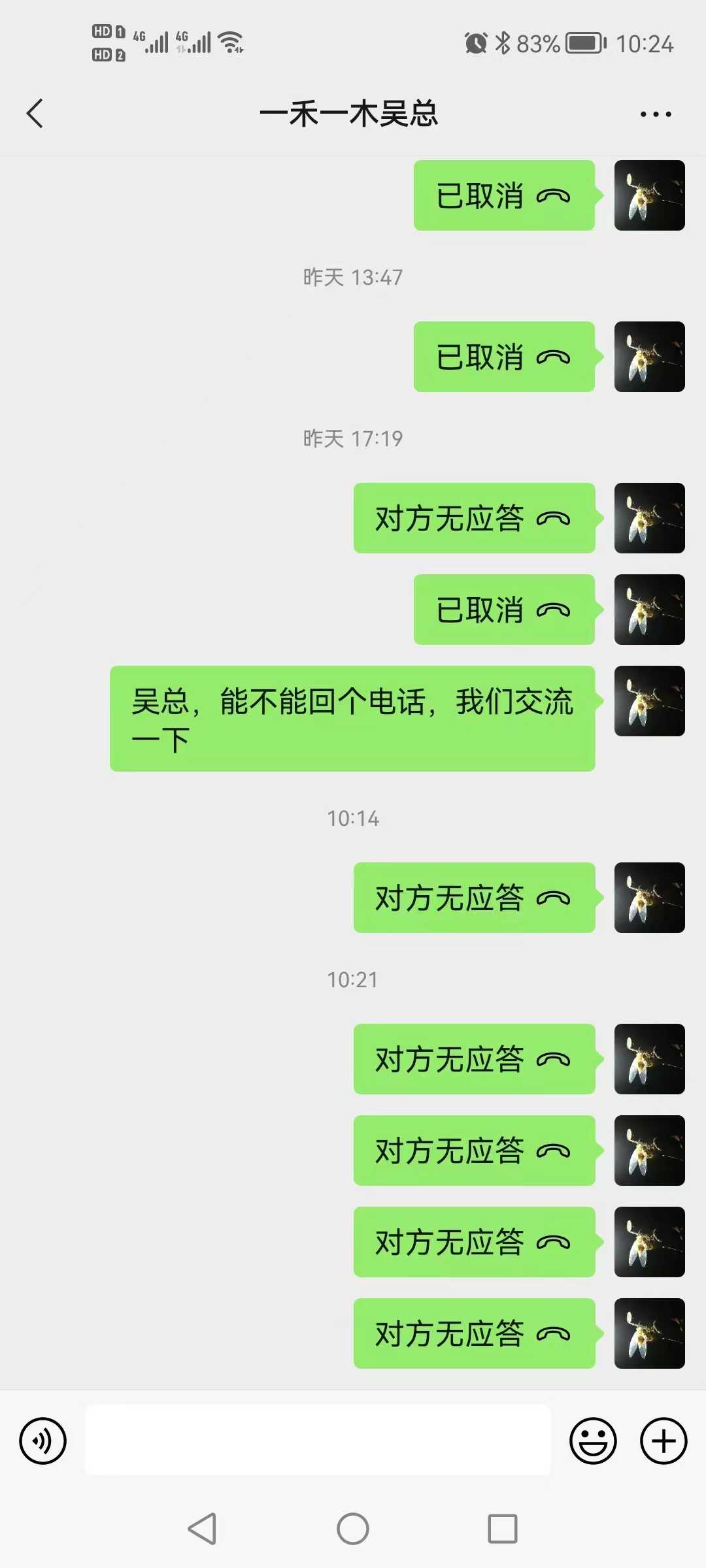Go back from the 一禾一木吴总 chat
706x1568 pixels.
pyautogui.click(x=35, y=114)
